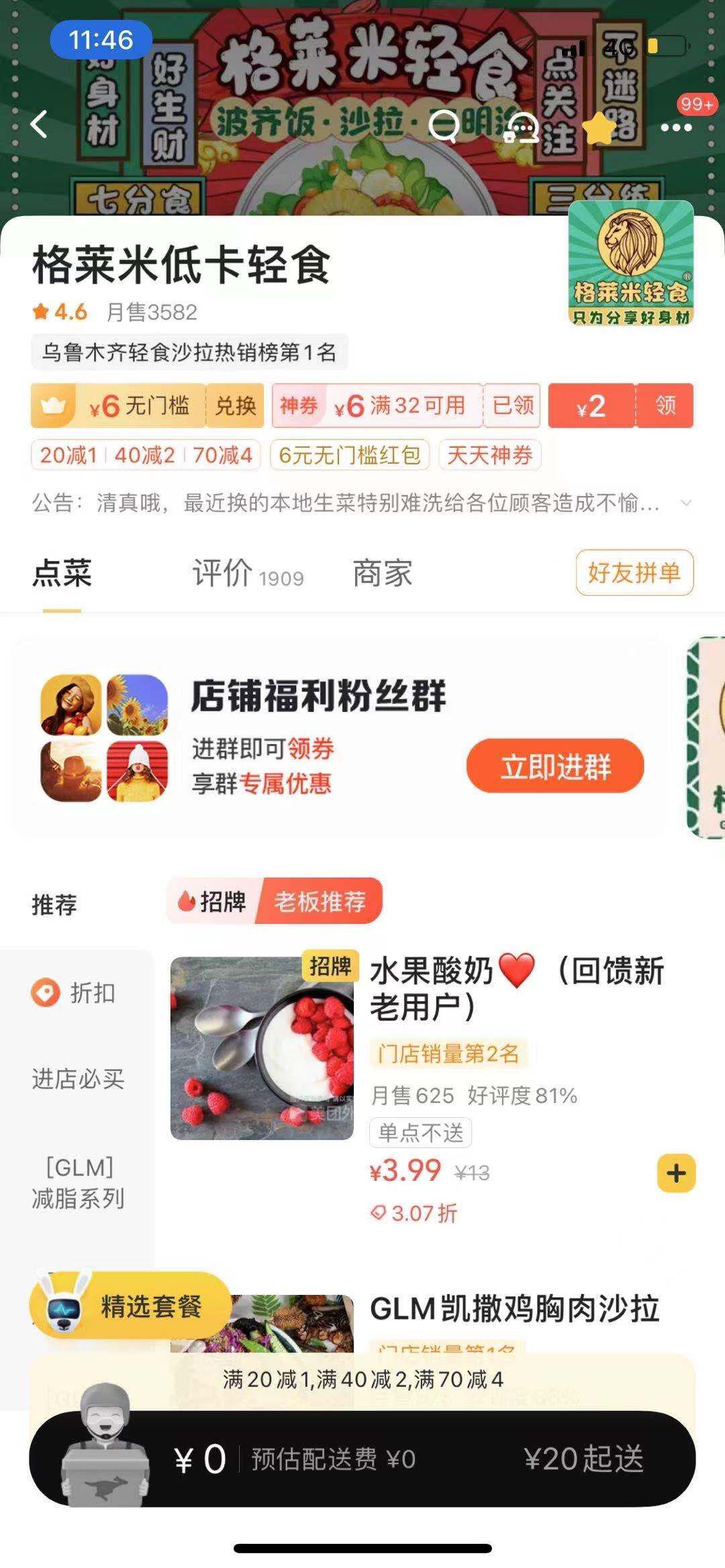Open the three-dot overflow menu
This screenshot has width=725, height=1568.
[x=676, y=127]
